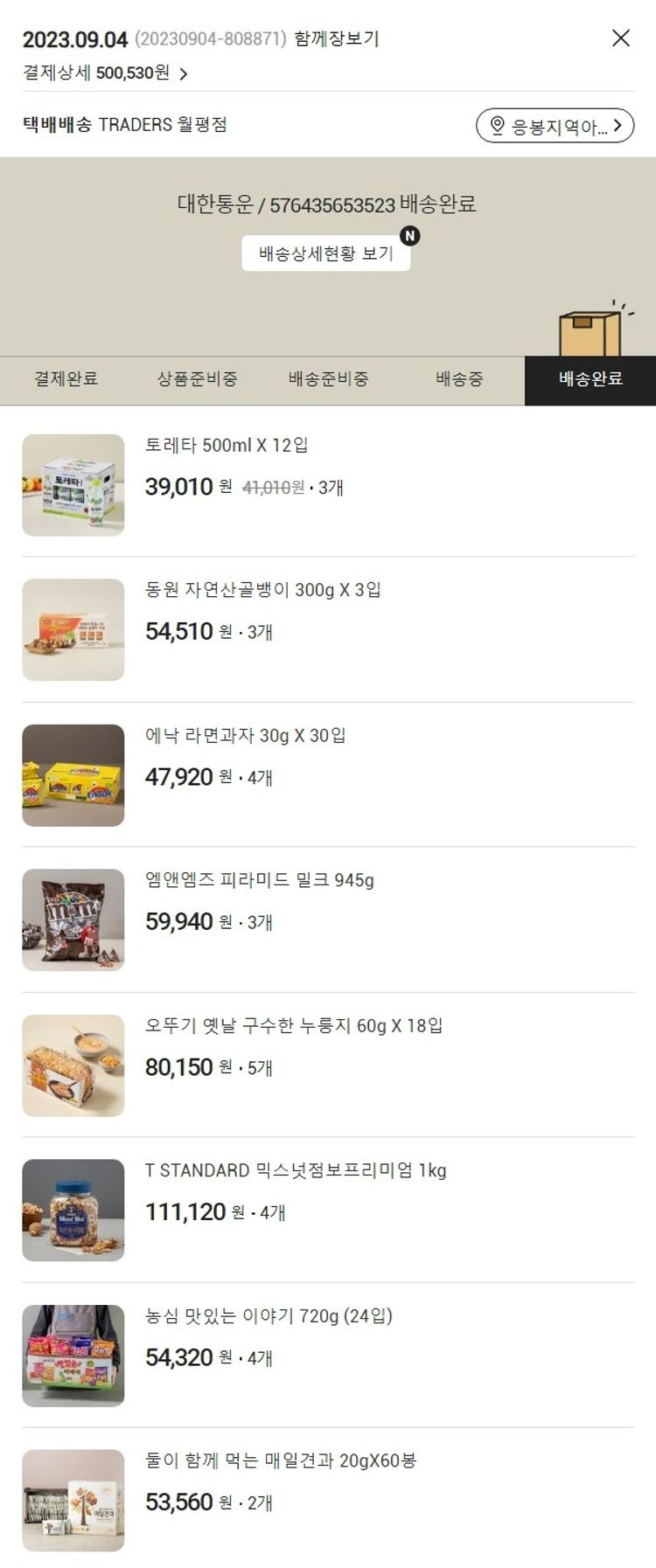The height and width of the screenshot is (1568, 656).
Task: Select 둘이 함께 먹는 매일견과 20gX60봉
Action: [x=280, y=1460]
